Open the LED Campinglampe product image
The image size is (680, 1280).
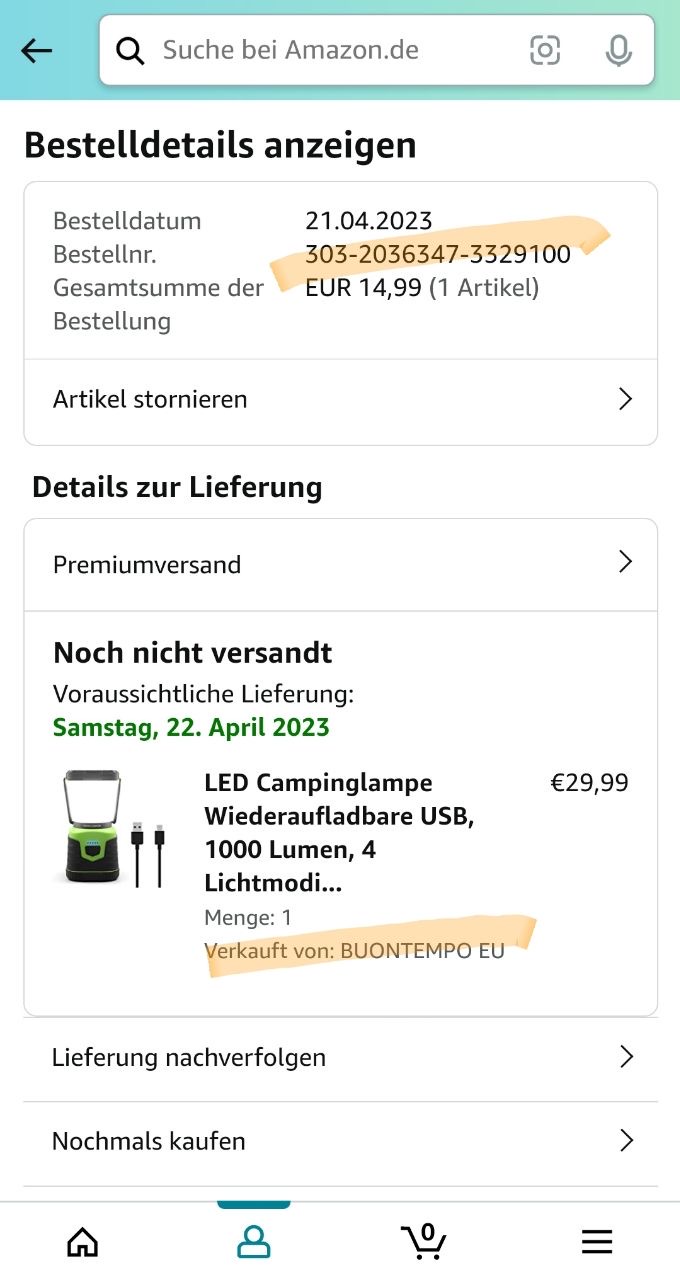tap(110, 828)
